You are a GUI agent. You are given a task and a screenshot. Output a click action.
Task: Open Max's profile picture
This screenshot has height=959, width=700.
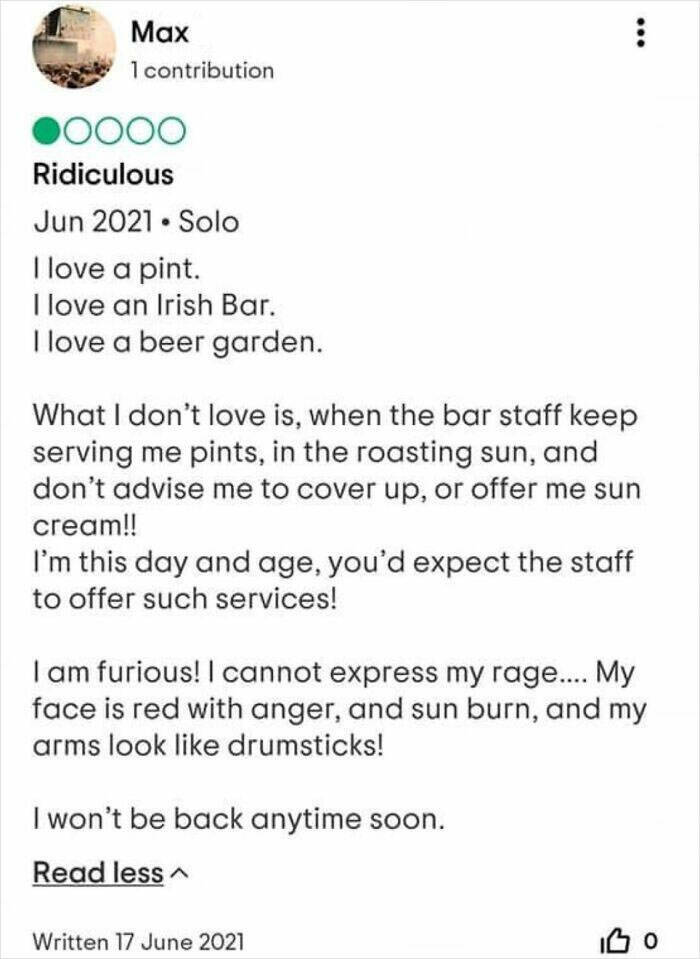[x=73, y=47]
